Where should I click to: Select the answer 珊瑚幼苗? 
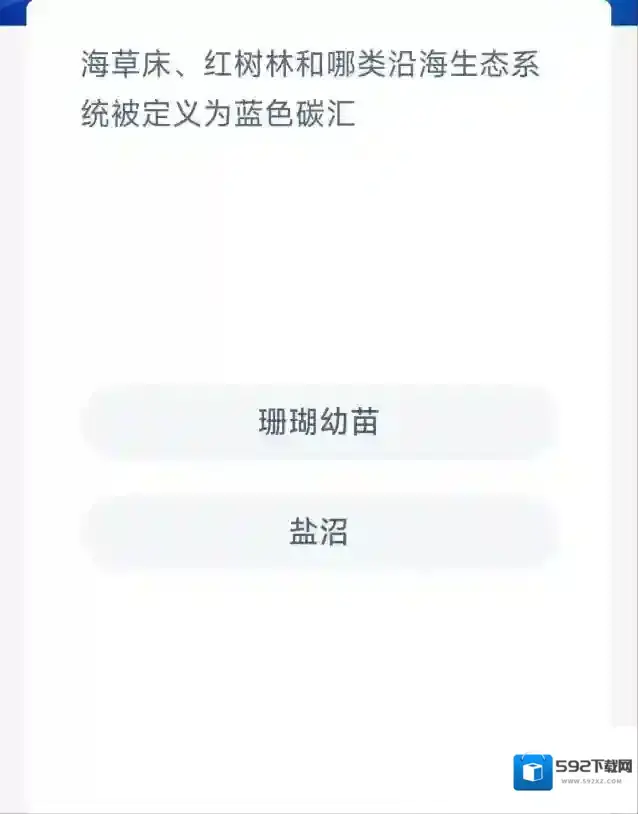click(x=318, y=422)
